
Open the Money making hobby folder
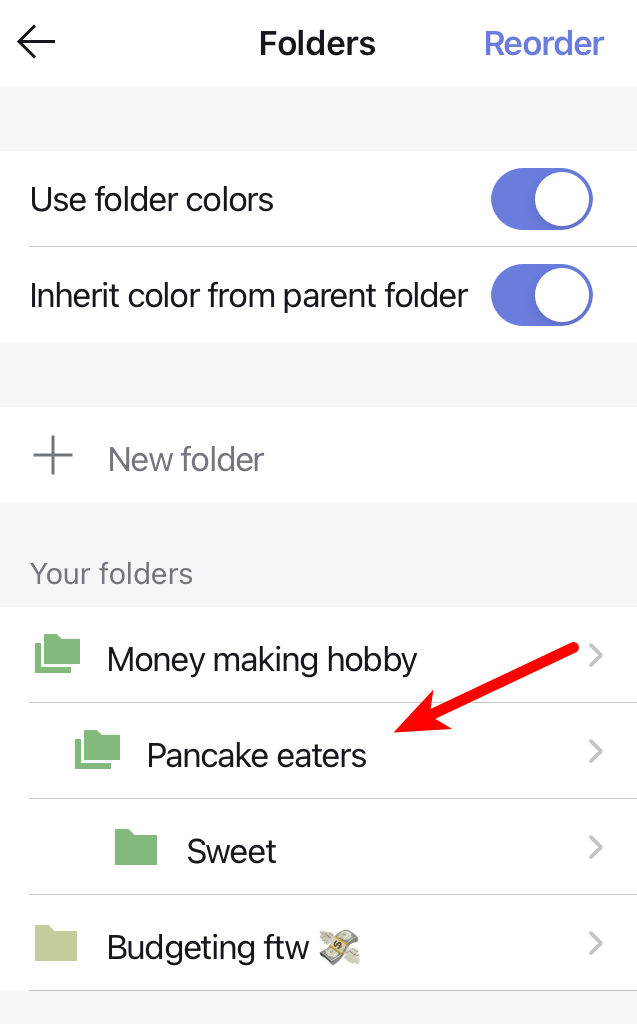pos(262,660)
